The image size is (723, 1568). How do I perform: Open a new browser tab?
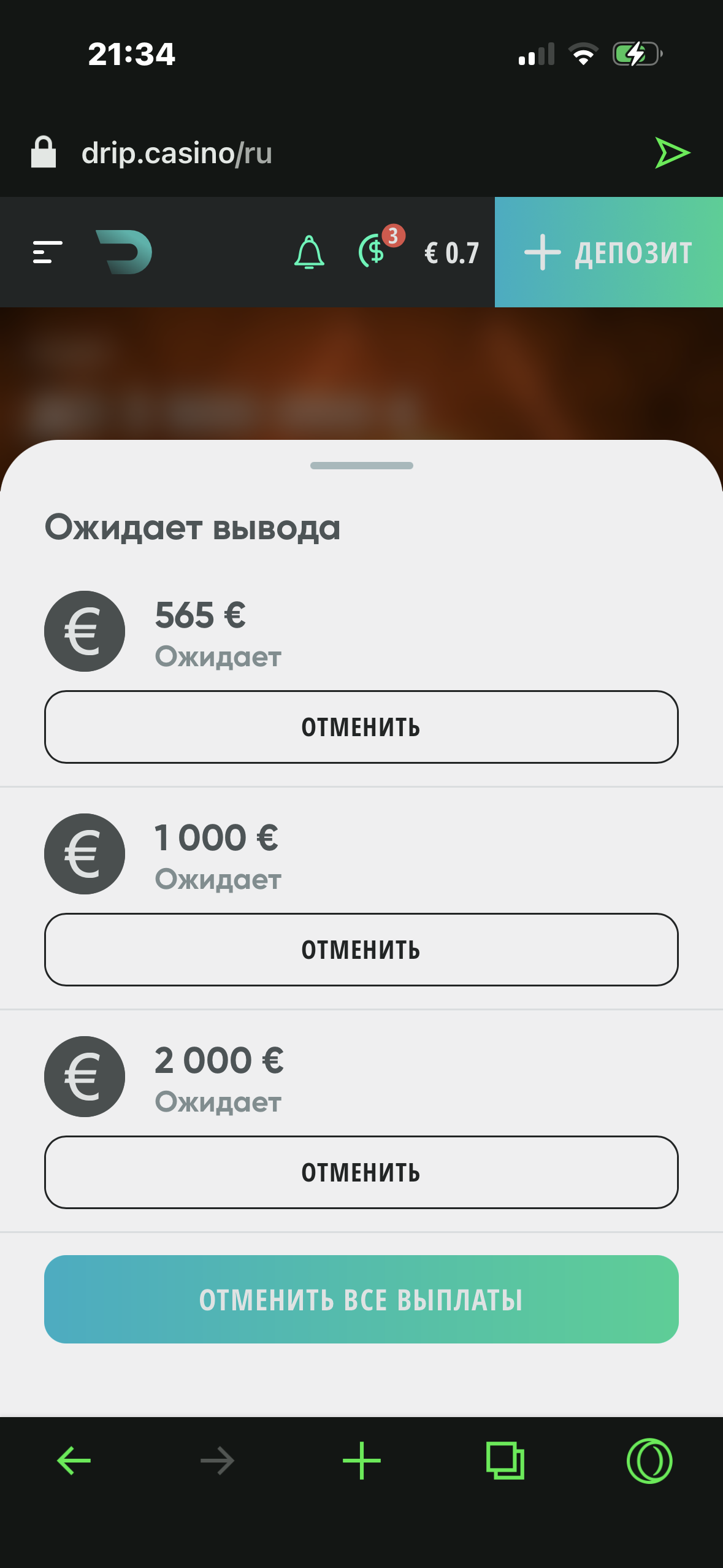pos(361,1461)
